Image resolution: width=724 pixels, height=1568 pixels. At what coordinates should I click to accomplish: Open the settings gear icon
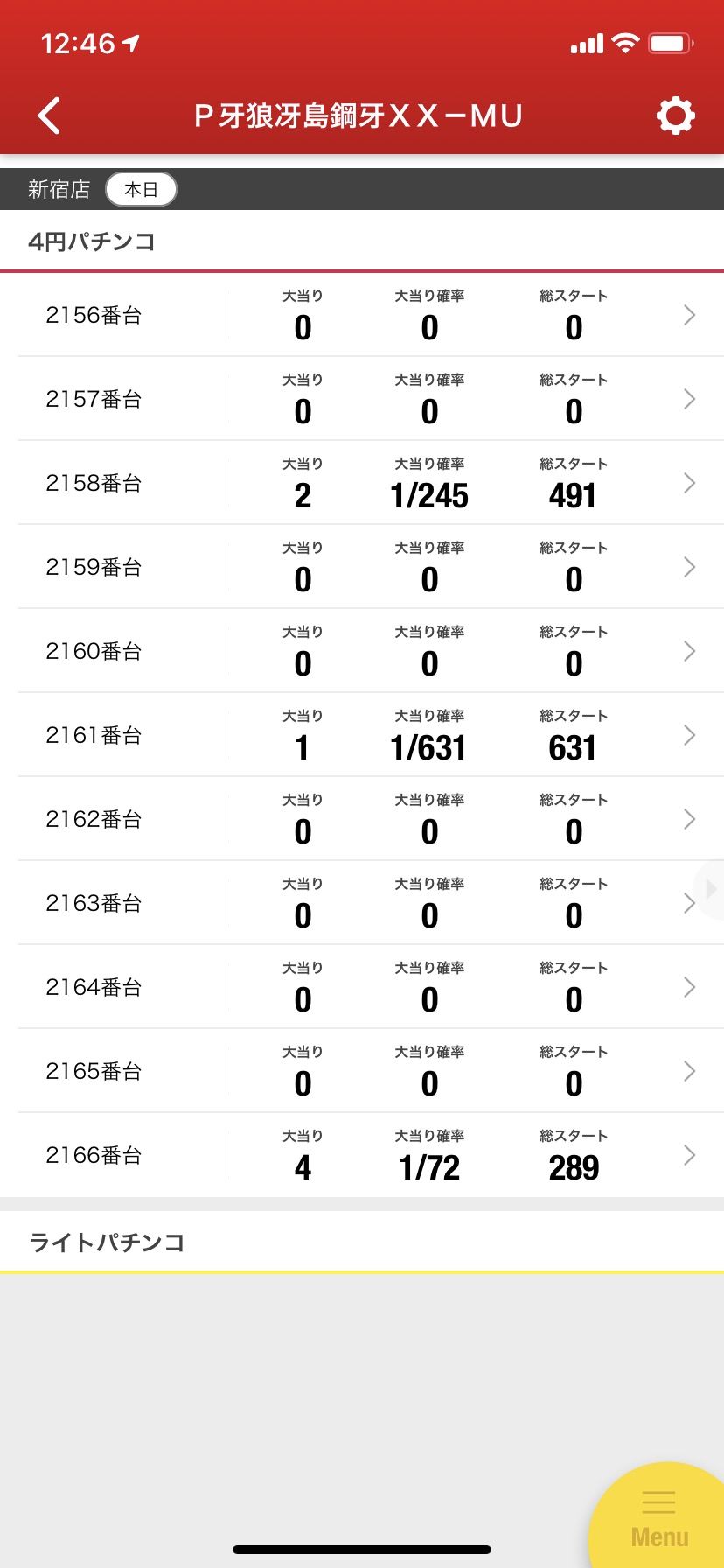(675, 115)
